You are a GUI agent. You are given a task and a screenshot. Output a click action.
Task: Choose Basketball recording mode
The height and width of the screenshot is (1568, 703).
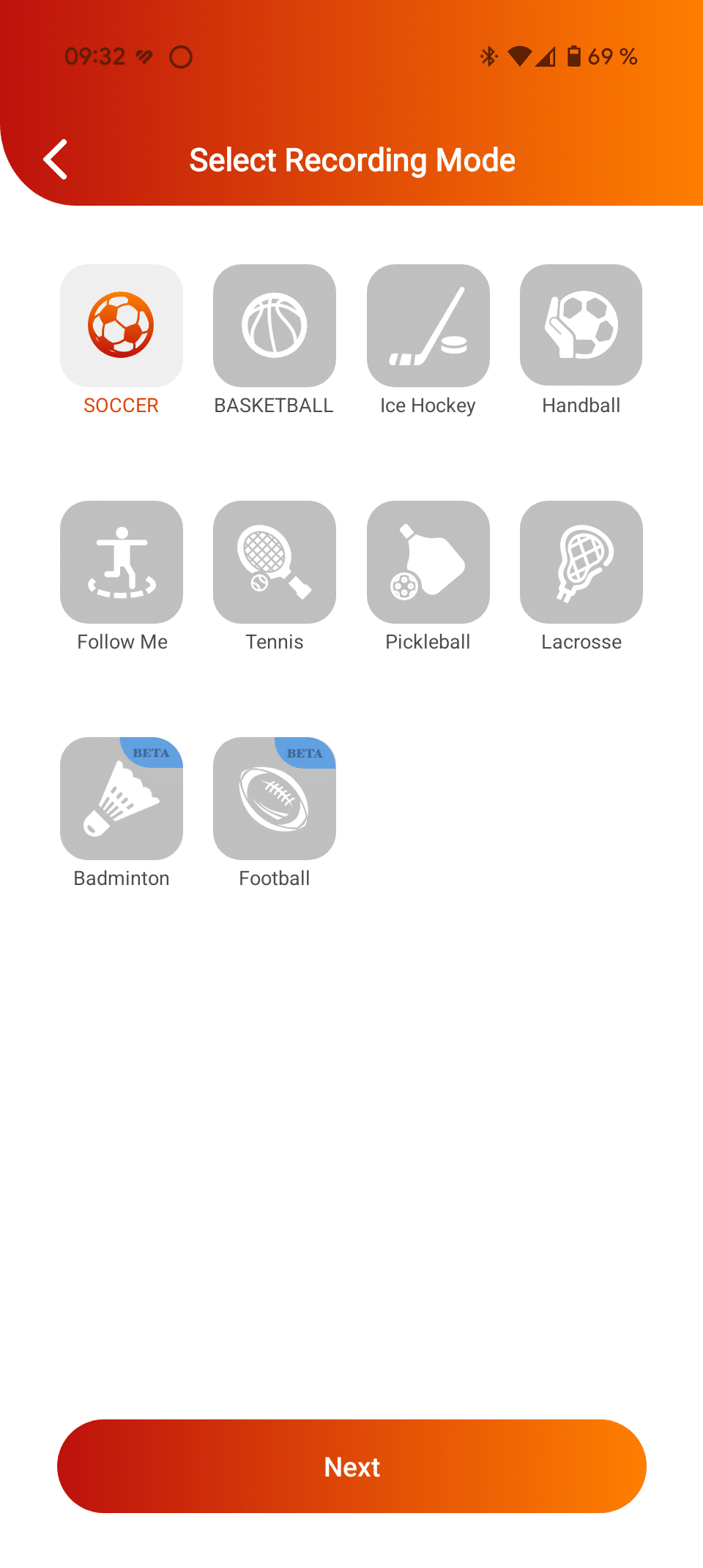pyautogui.click(x=275, y=326)
